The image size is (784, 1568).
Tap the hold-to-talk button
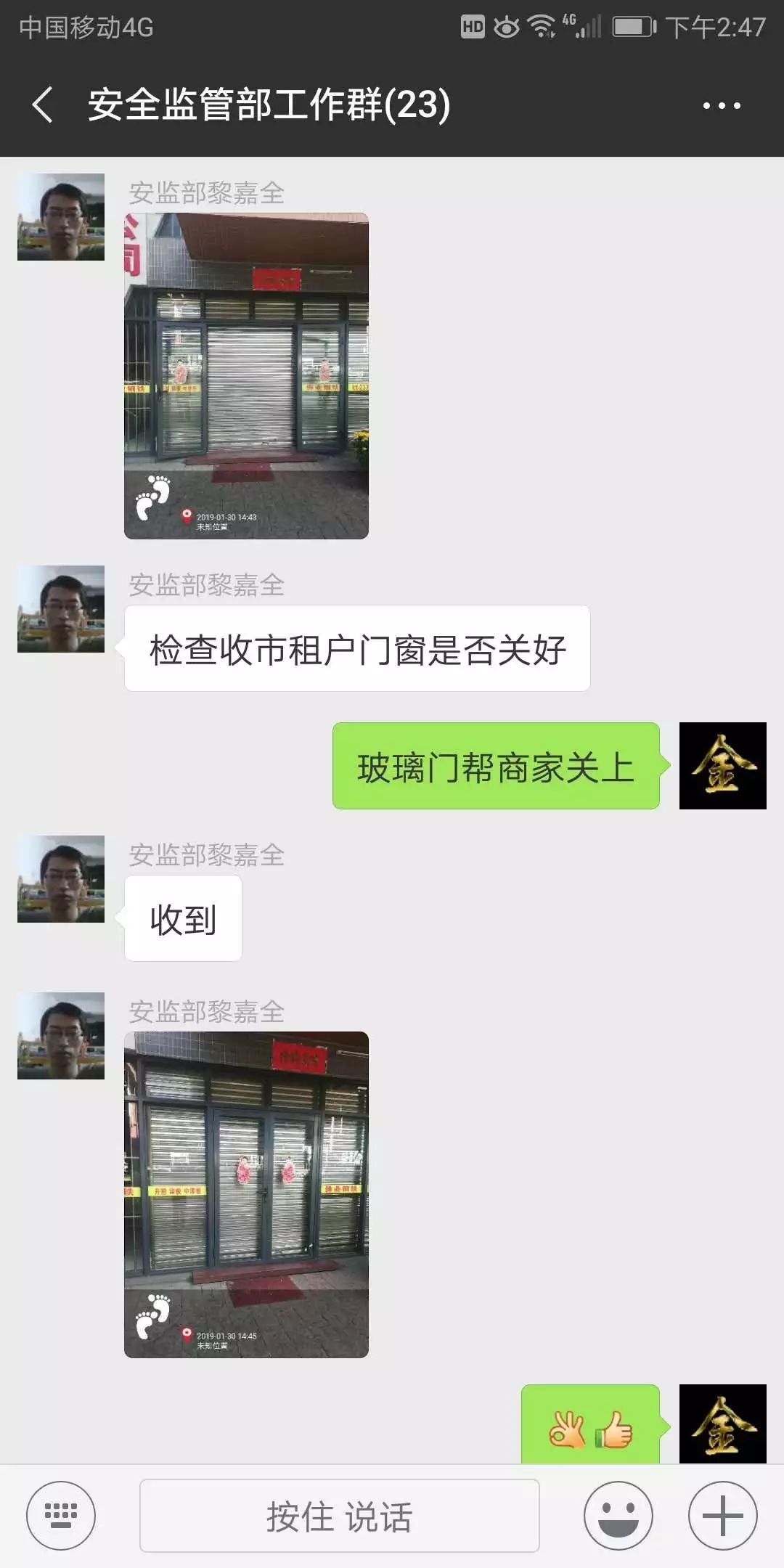pos(339,1516)
